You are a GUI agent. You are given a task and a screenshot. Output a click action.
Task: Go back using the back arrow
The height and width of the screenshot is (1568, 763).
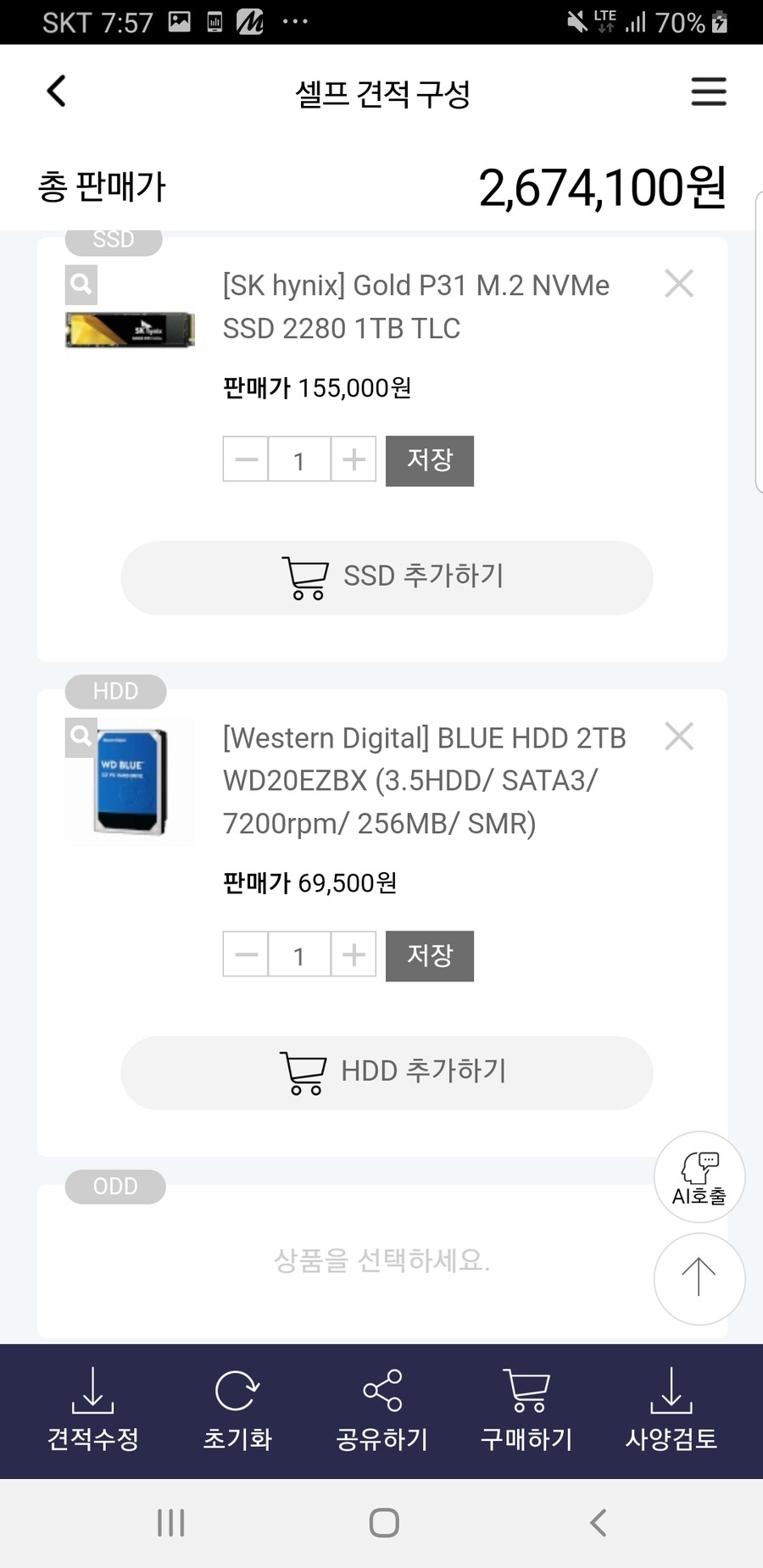(55, 90)
